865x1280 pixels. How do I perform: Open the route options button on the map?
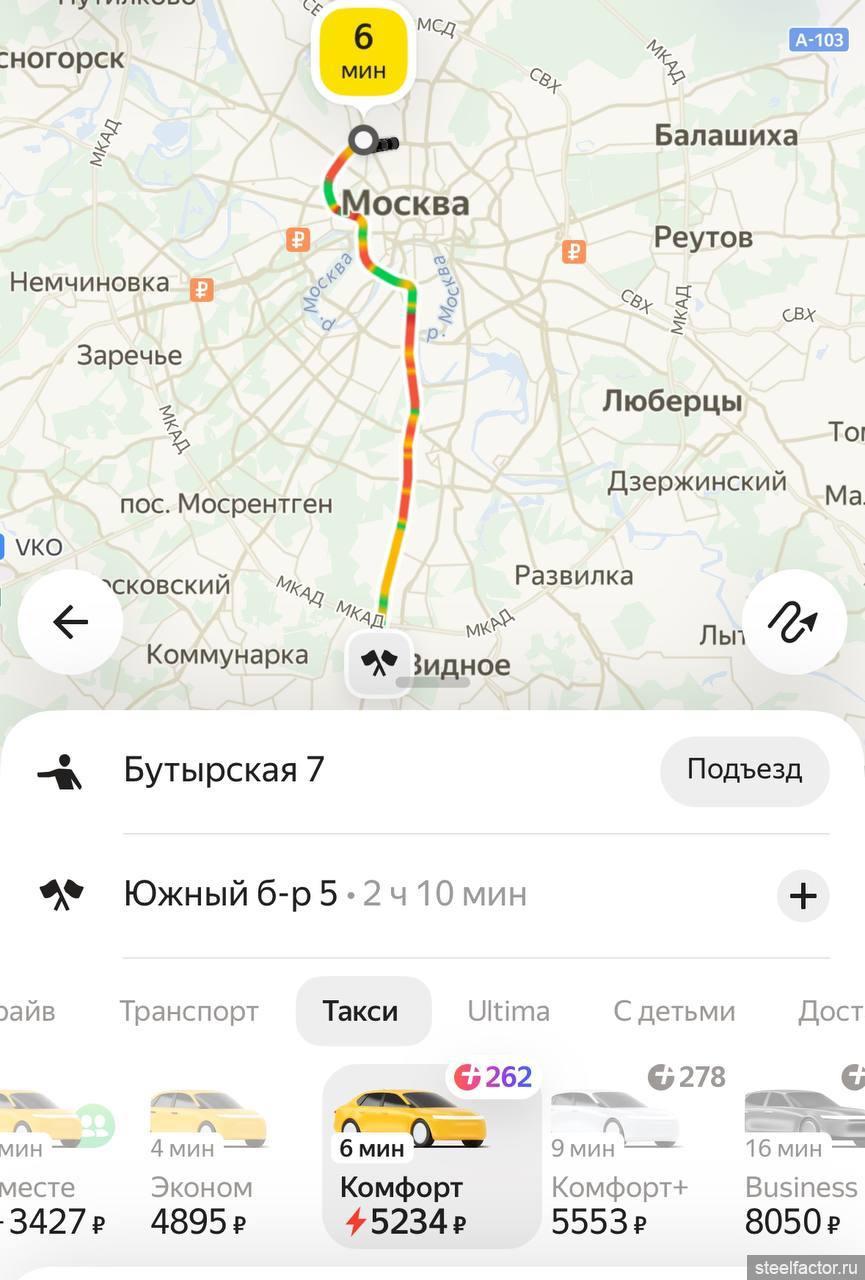point(794,622)
